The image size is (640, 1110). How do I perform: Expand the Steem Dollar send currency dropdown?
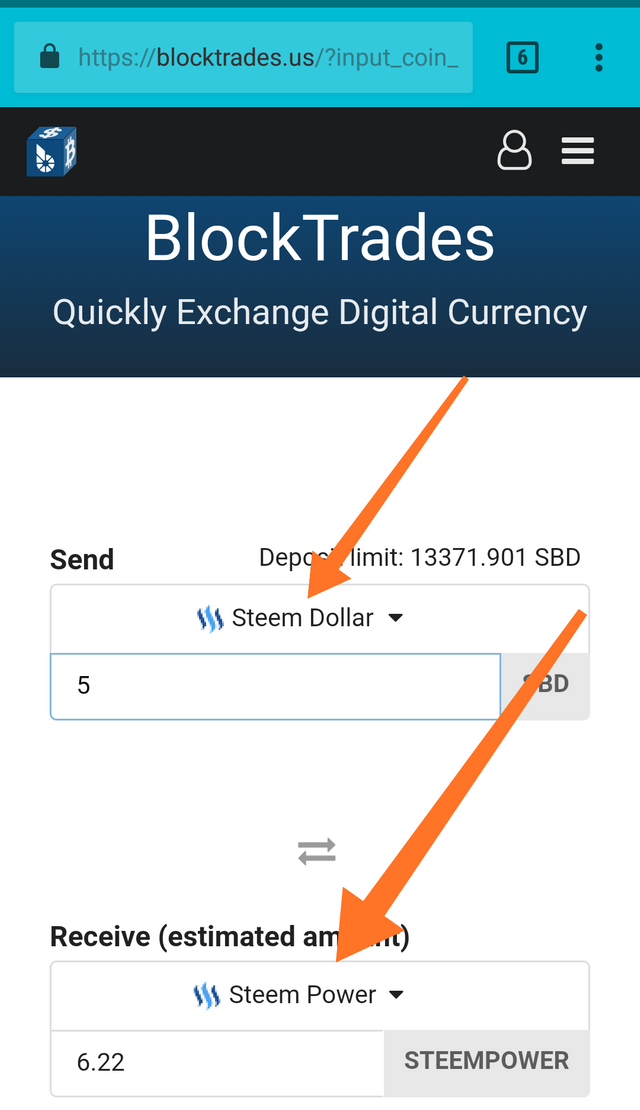[300, 618]
